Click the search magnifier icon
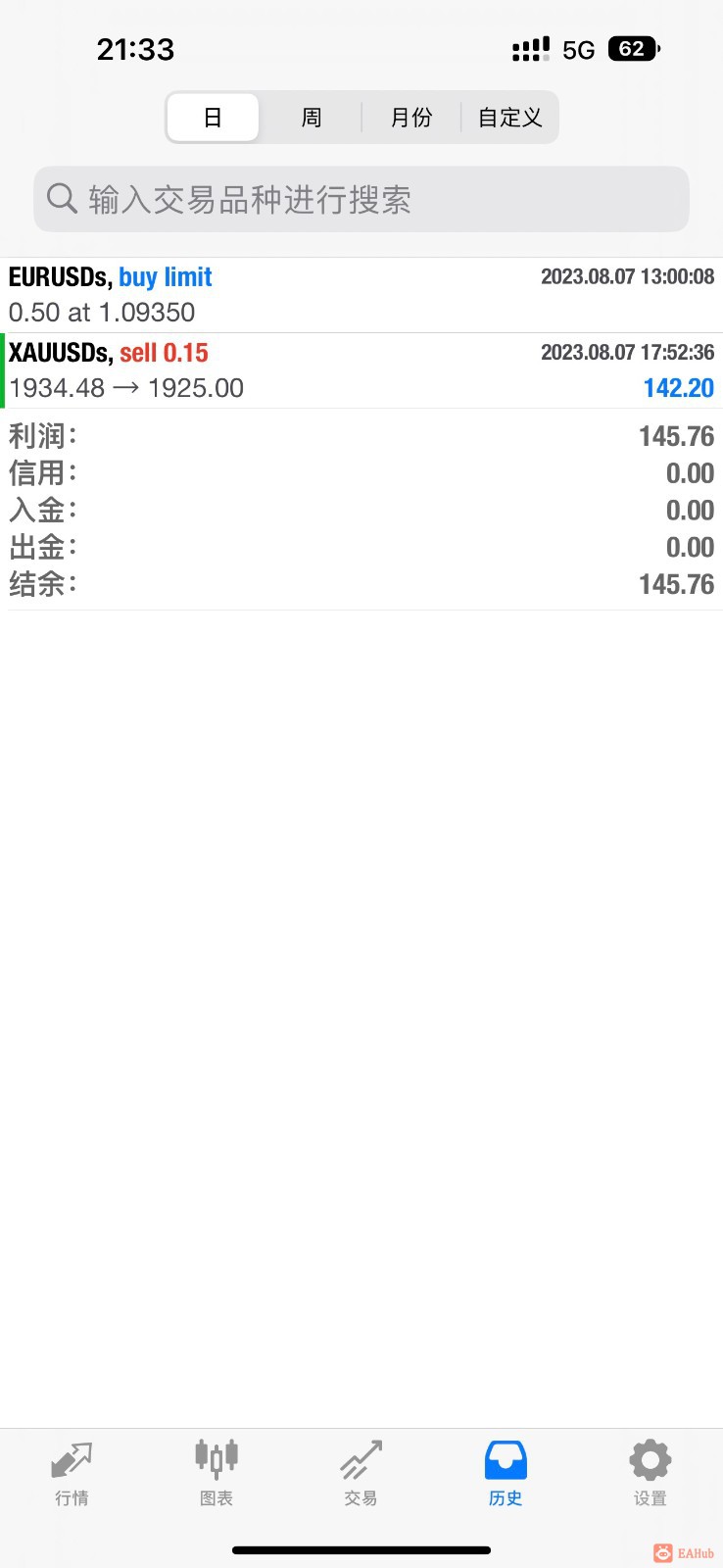723x1568 pixels. [62, 199]
